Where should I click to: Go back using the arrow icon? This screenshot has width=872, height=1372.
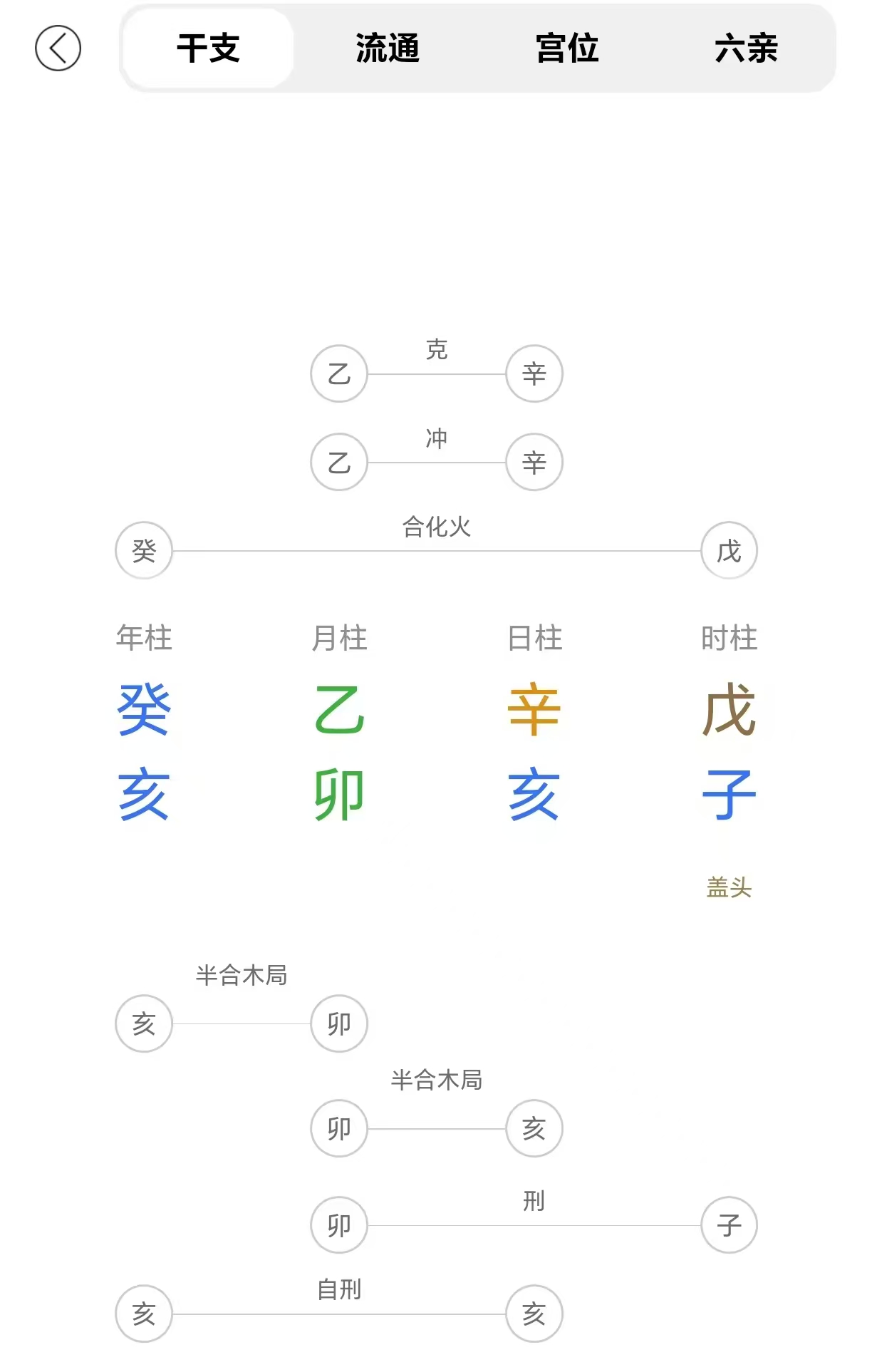pyautogui.click(x=58, y=48)
